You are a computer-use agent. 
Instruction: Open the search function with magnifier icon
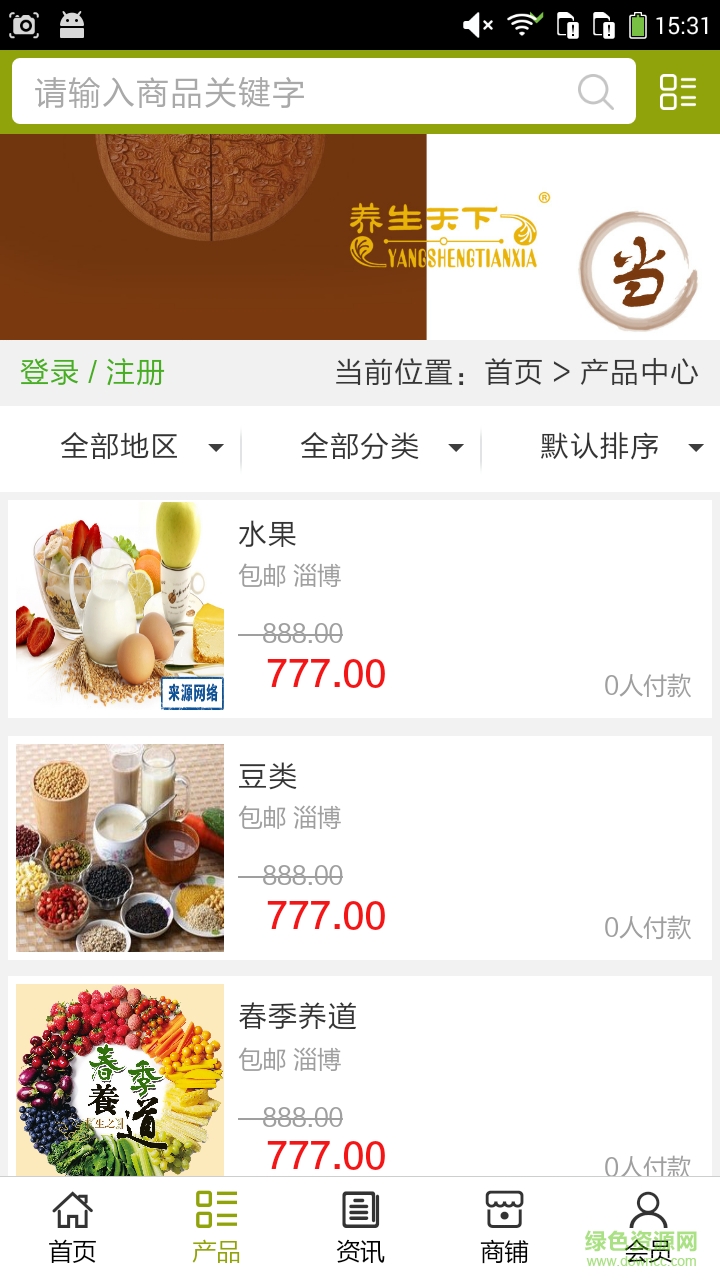pyautogui.click(x=596, y=92)
